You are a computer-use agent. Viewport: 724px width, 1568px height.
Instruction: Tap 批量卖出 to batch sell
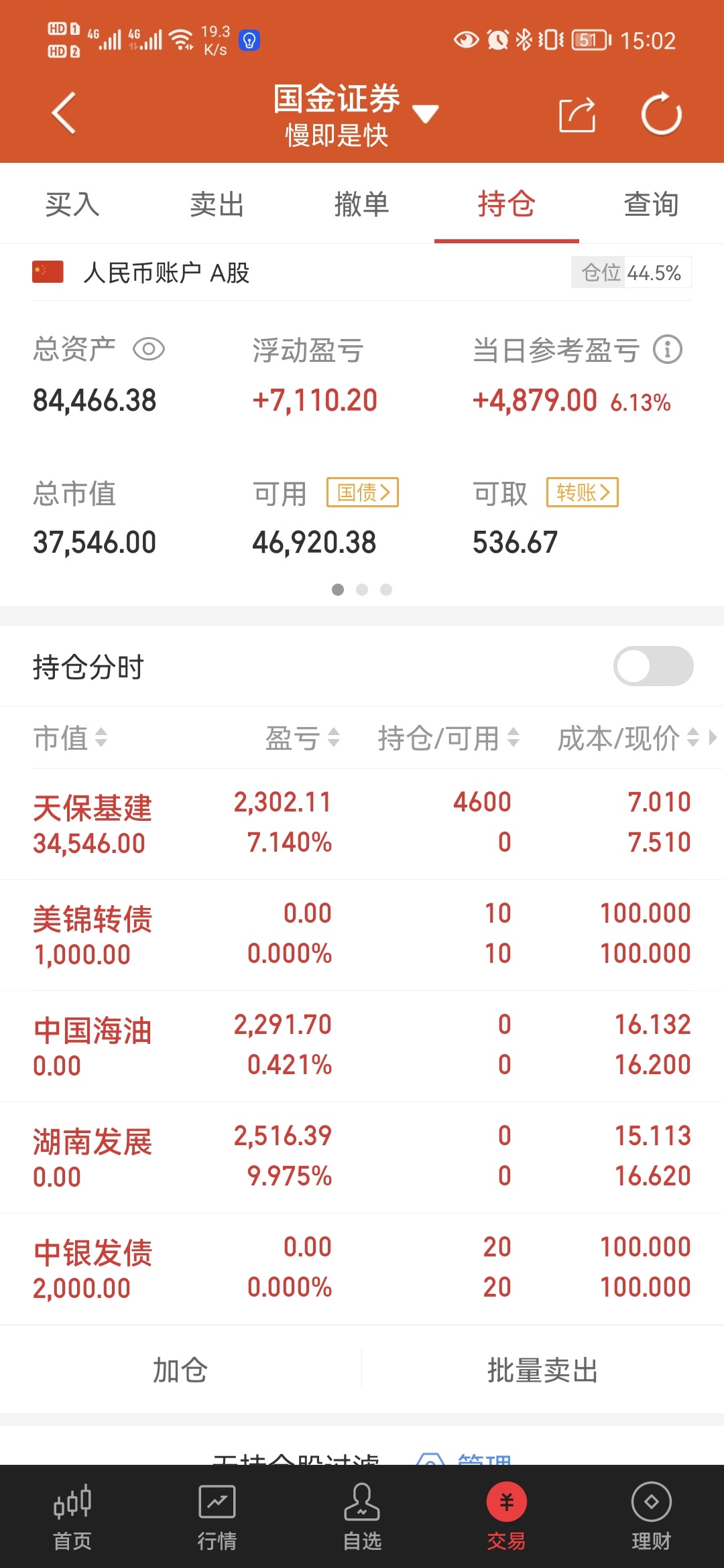pyautogui.click(x=543, y=1370)
